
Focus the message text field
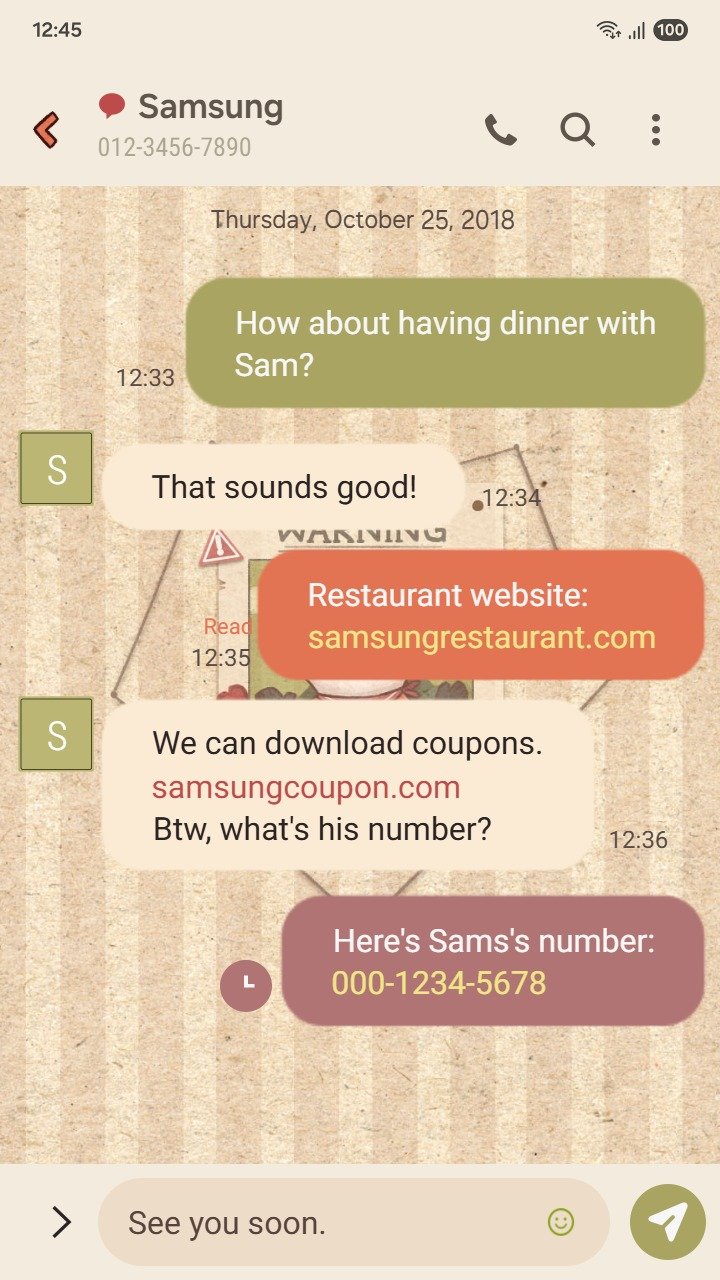coord(330,1222)
